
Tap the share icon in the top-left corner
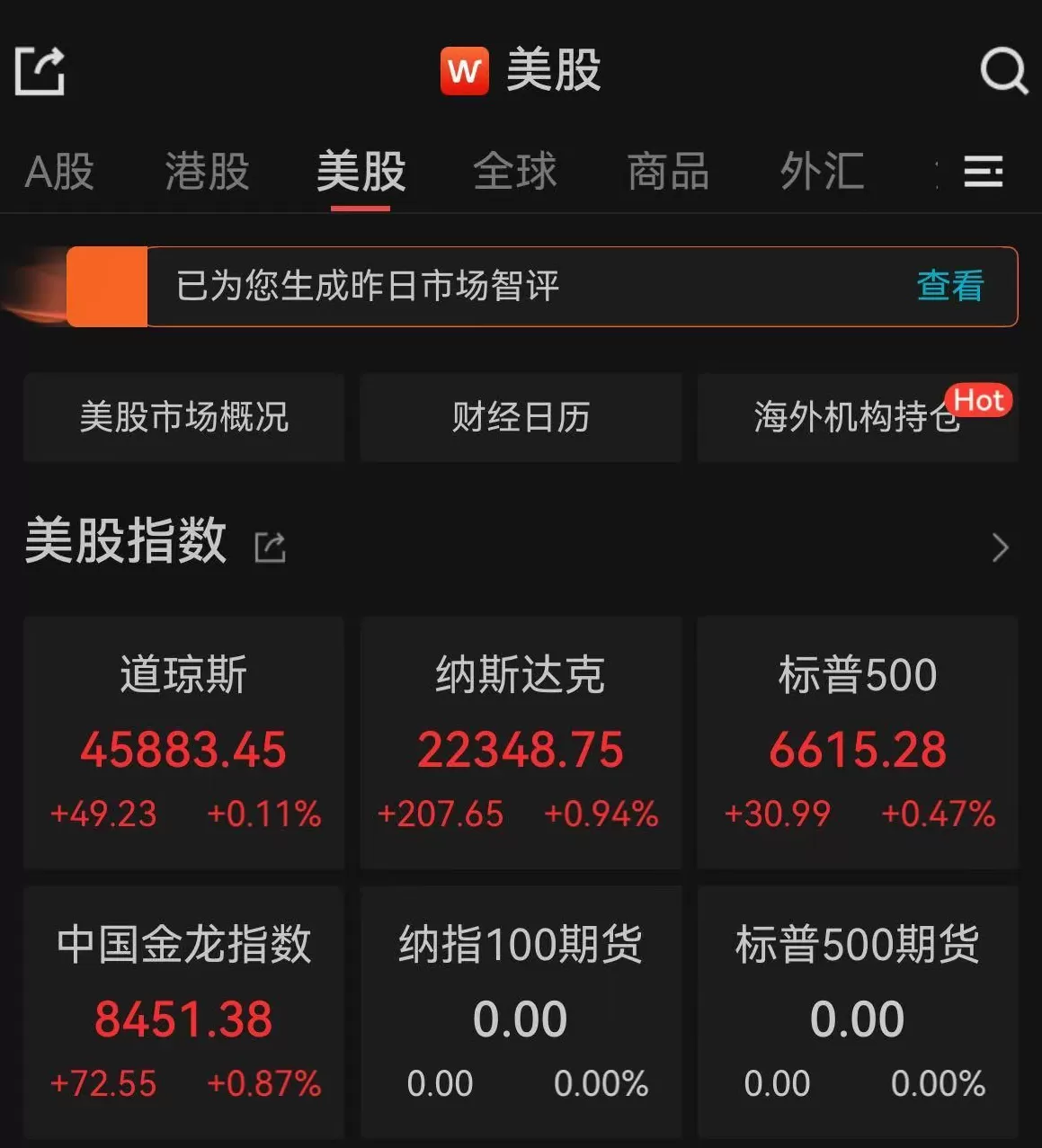click(x=40, y=70)
